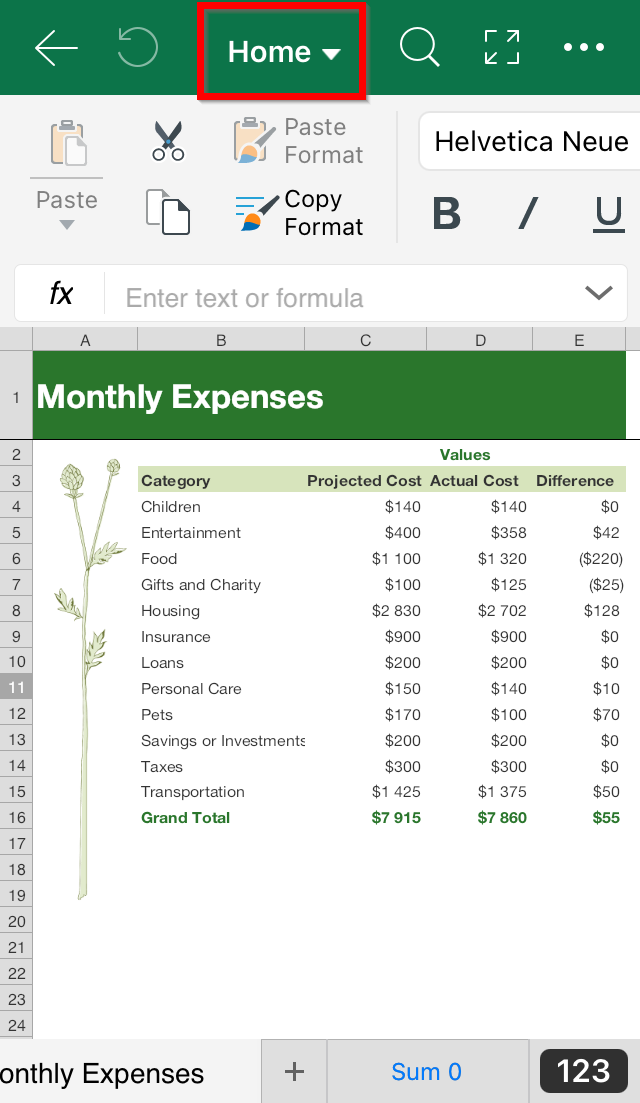Open the search magnifier
This screenshot has width=640, height=1103.
point(420,48)
